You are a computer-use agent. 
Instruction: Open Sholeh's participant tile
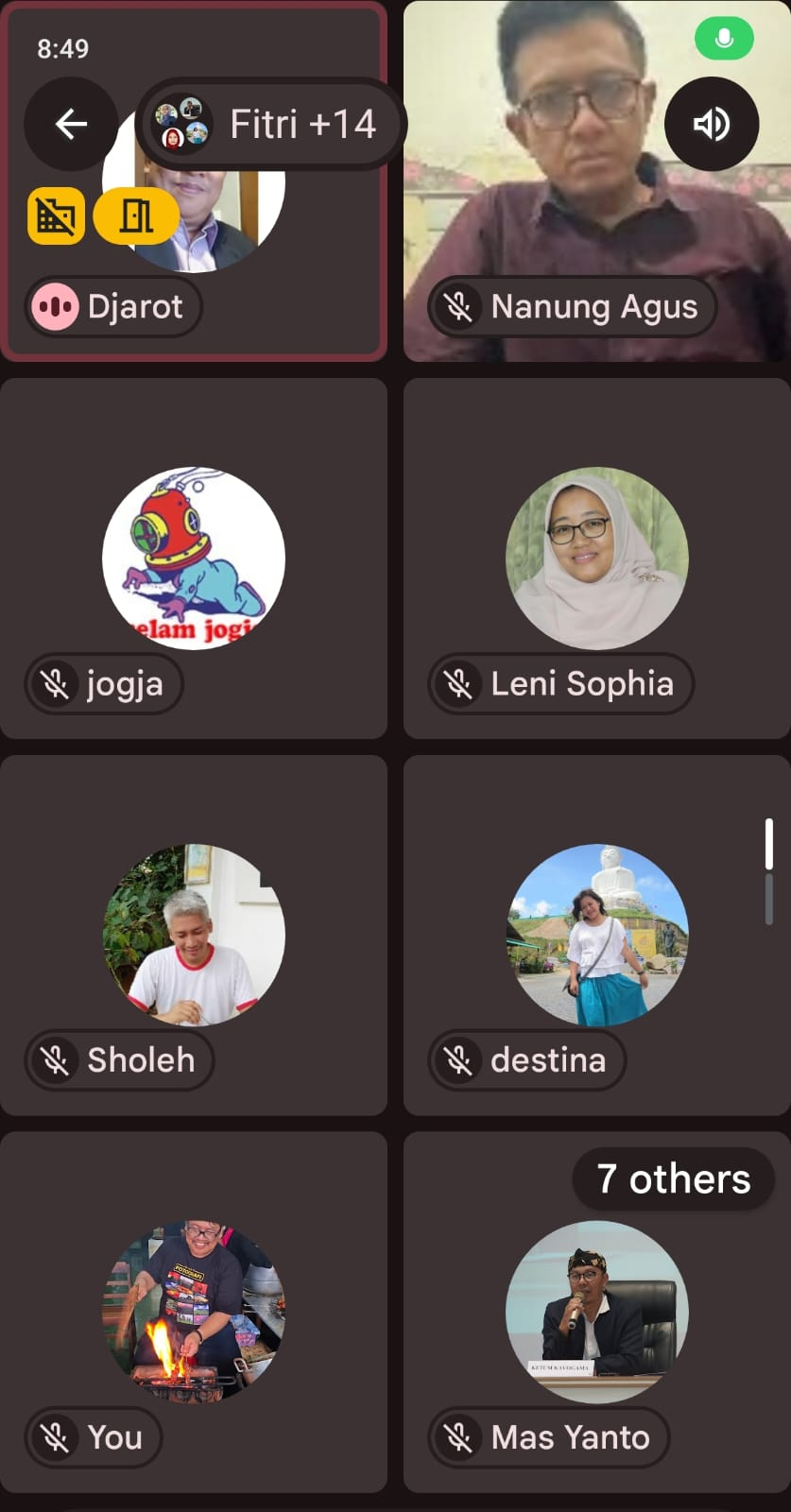click(x=194, y=935)
